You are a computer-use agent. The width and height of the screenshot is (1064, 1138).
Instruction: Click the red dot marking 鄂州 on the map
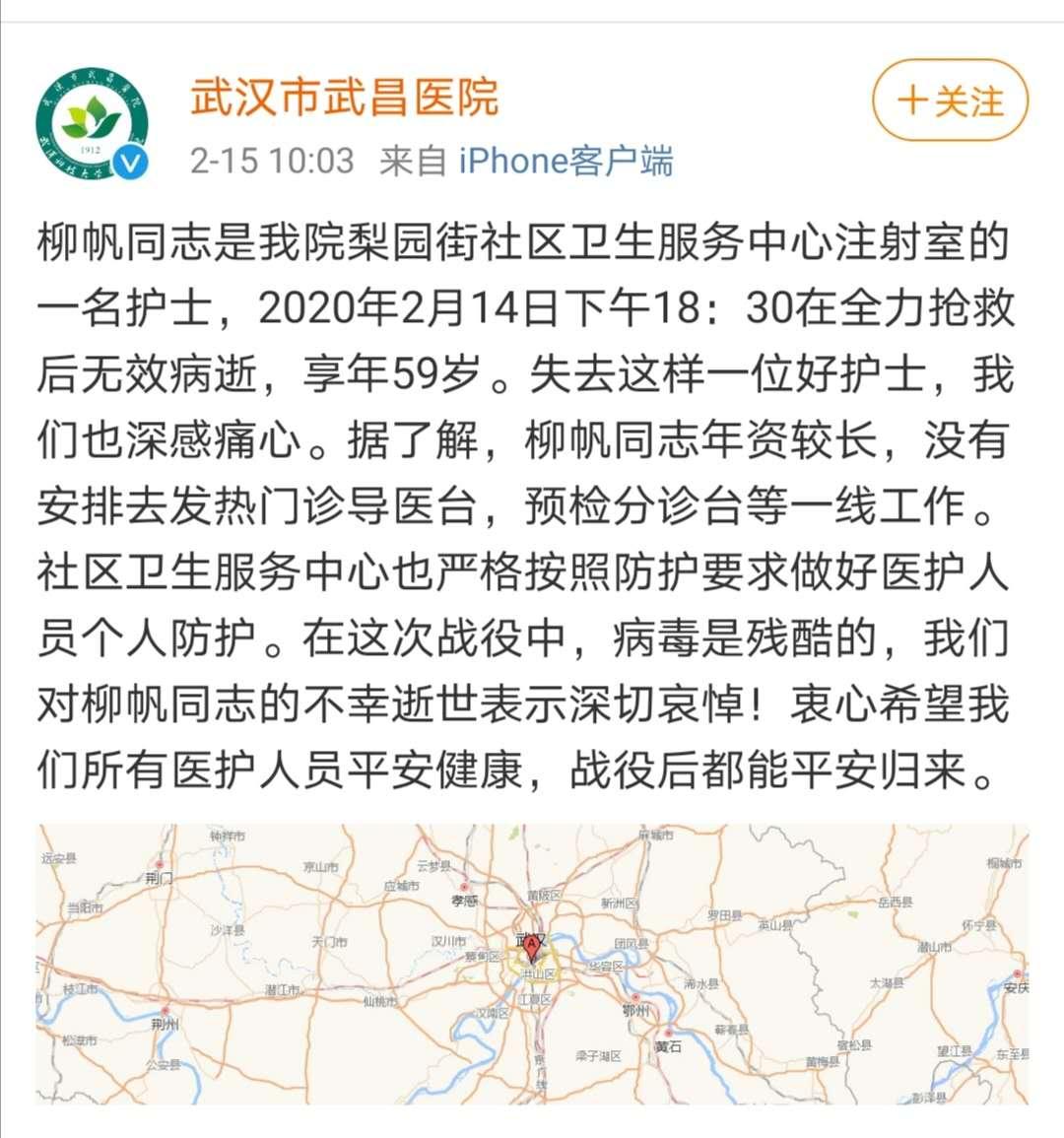pos(636,997)
